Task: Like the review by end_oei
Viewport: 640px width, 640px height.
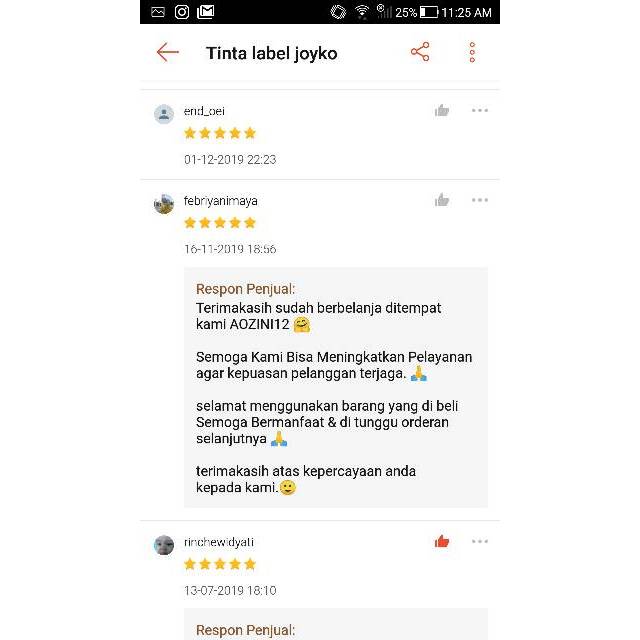Action: pyautogui.click(x=442, y=111)
